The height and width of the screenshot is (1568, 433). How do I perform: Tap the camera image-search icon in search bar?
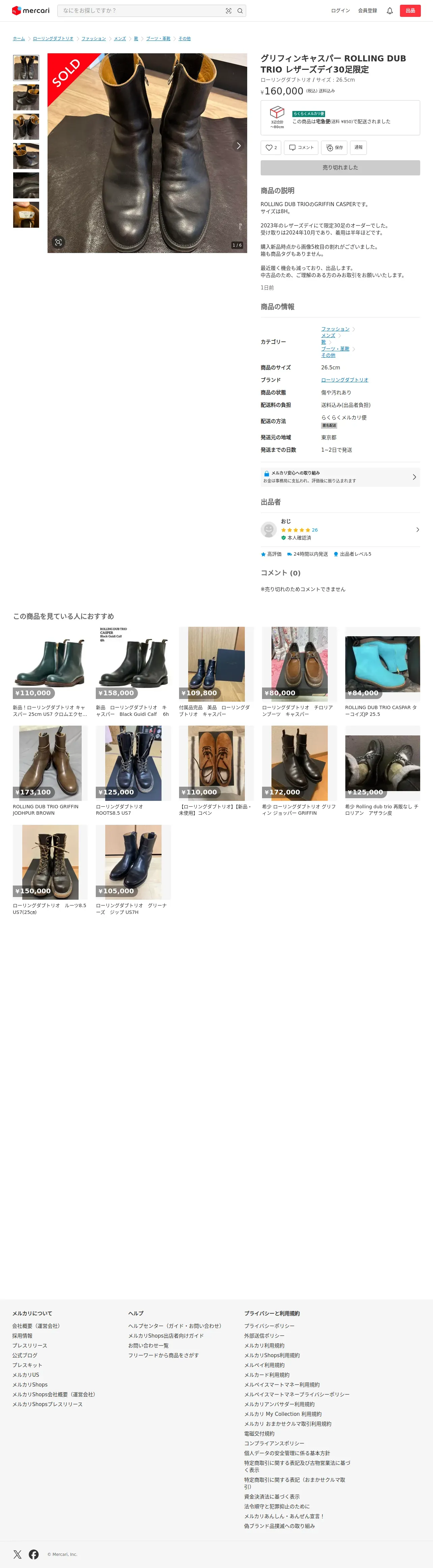point(229,10)
